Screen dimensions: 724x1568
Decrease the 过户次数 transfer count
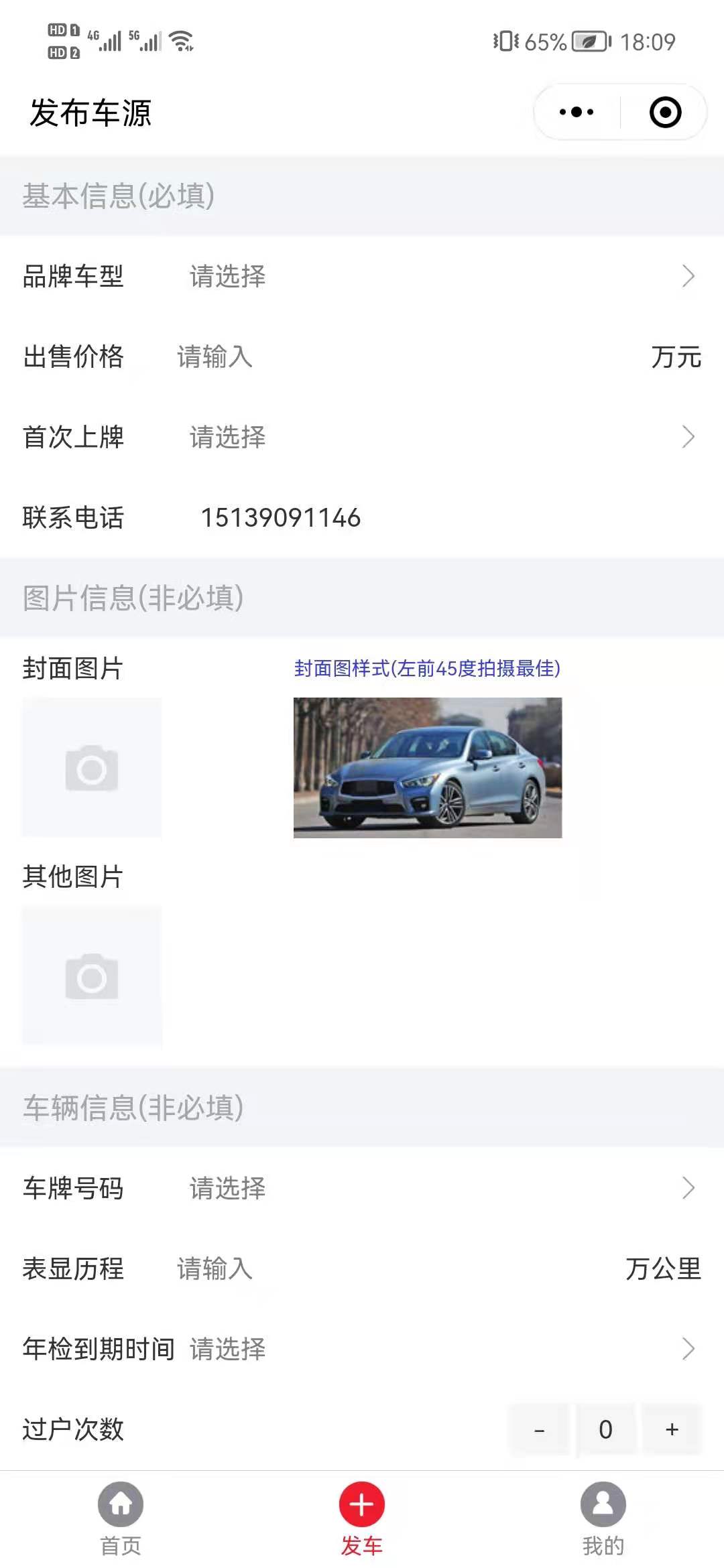tap(540, 1430)
